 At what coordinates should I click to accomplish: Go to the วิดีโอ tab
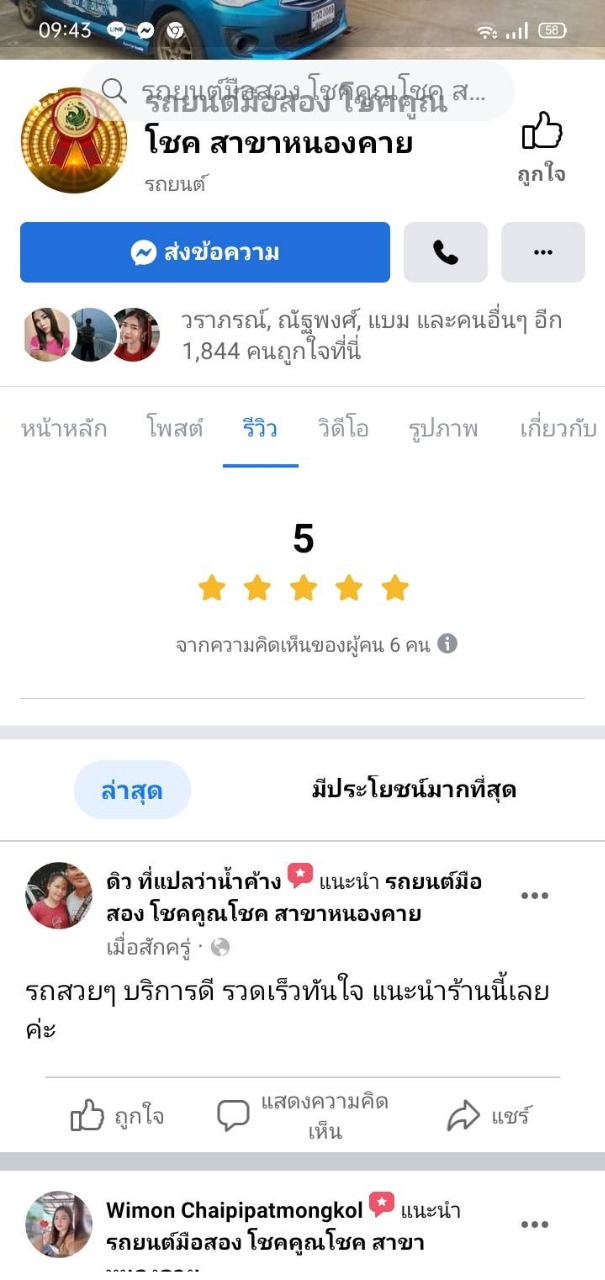[343, 429]
